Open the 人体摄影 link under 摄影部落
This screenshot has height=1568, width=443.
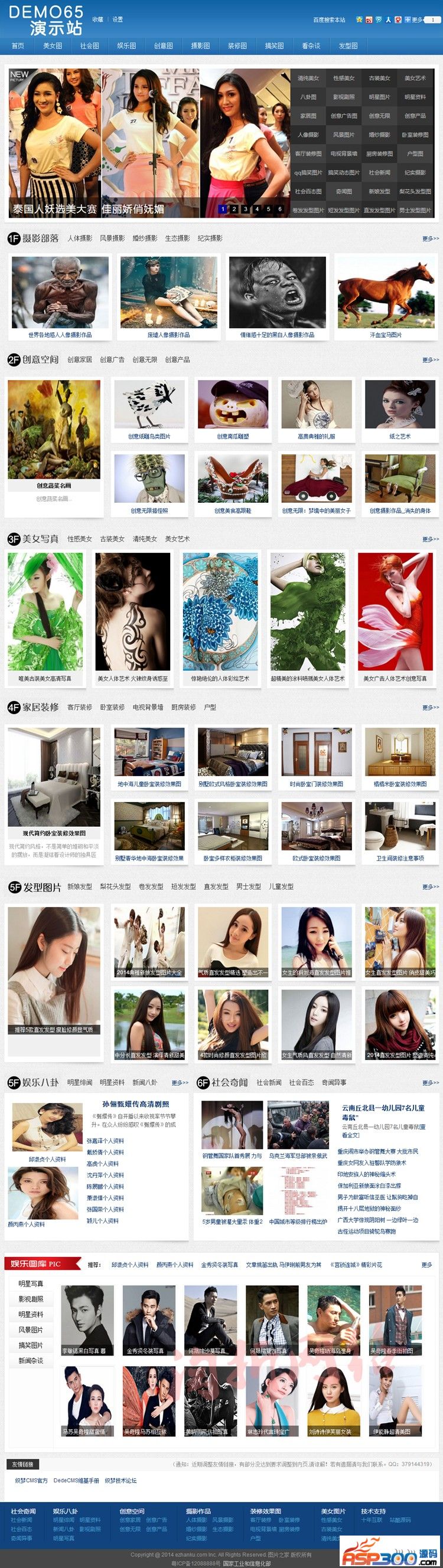80,238
